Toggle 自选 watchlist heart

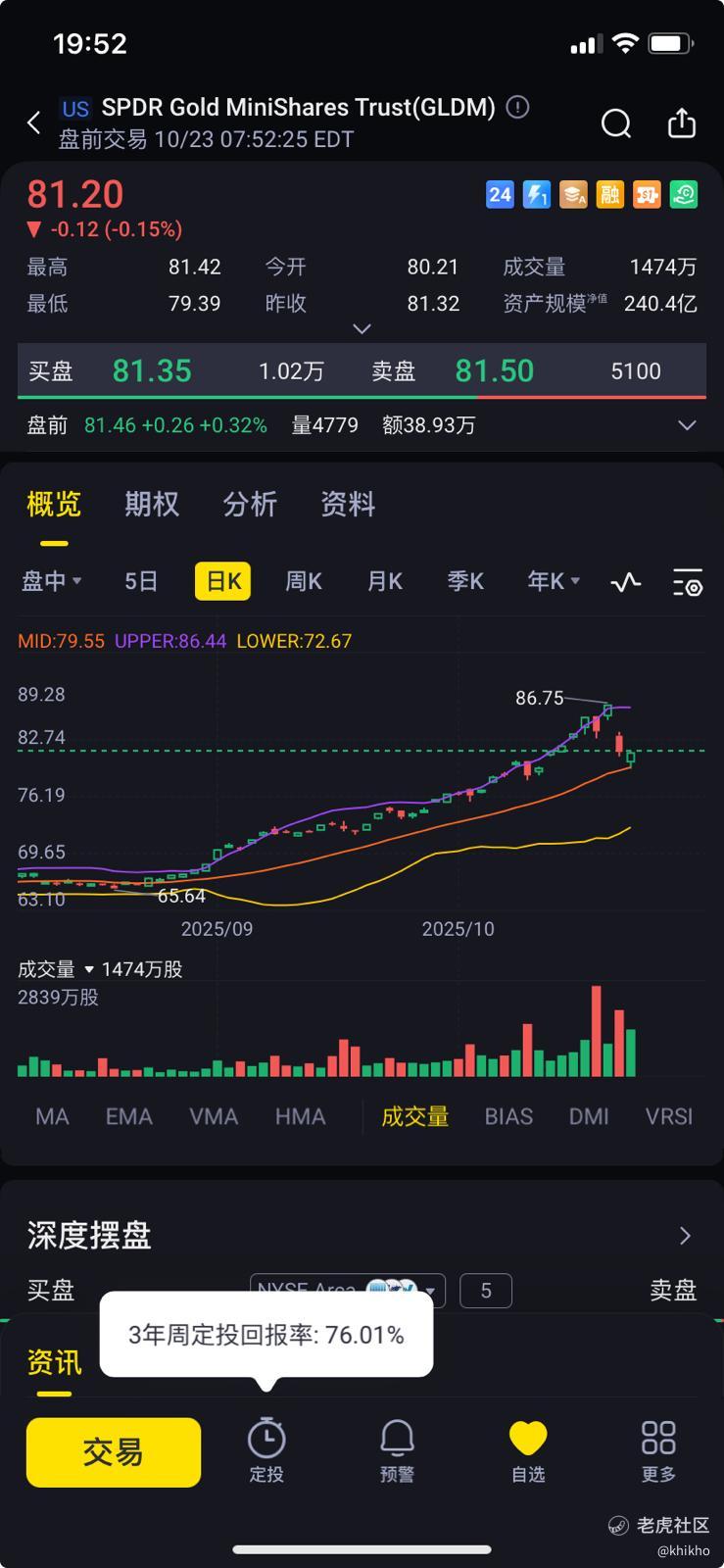click(x=527, y=1450)
